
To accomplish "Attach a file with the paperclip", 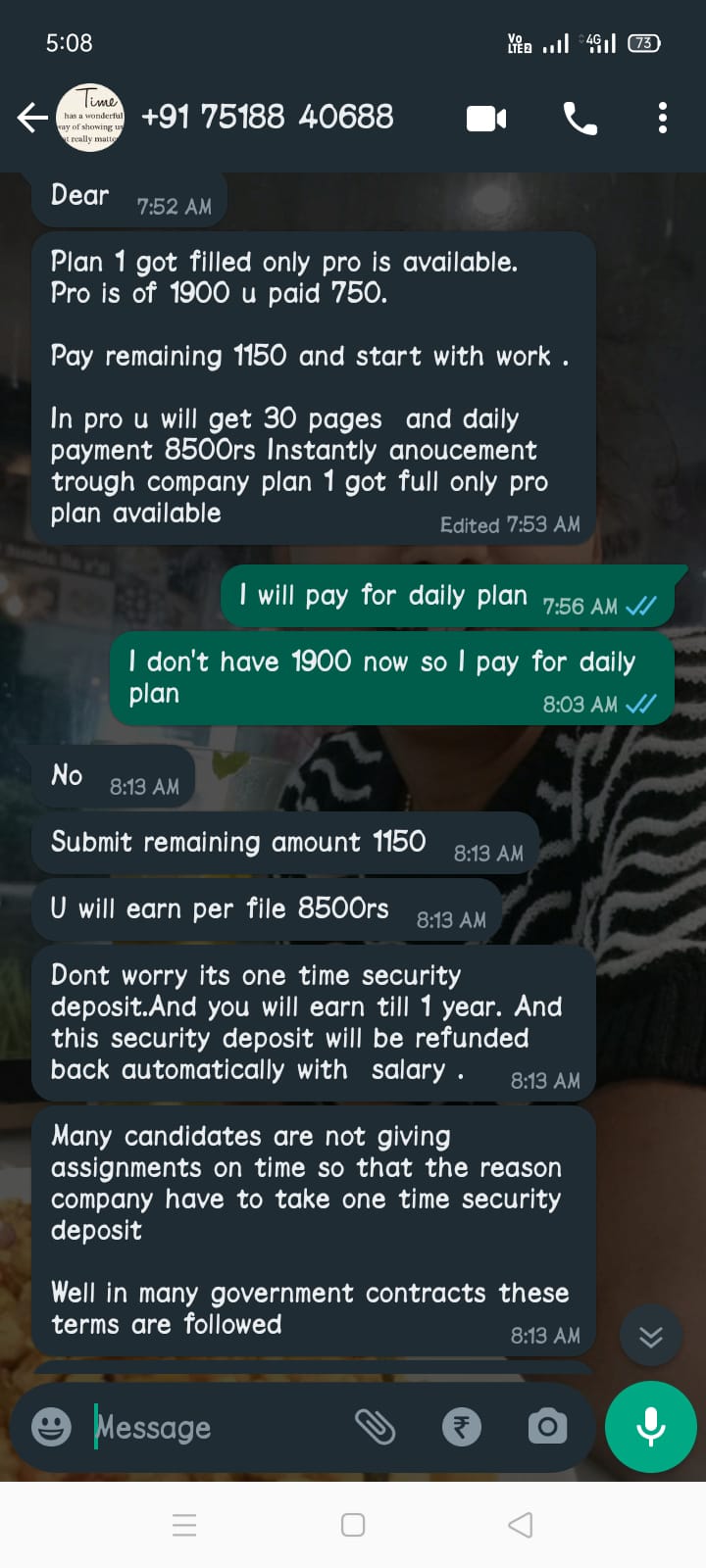I will [x=375, y=1427].
